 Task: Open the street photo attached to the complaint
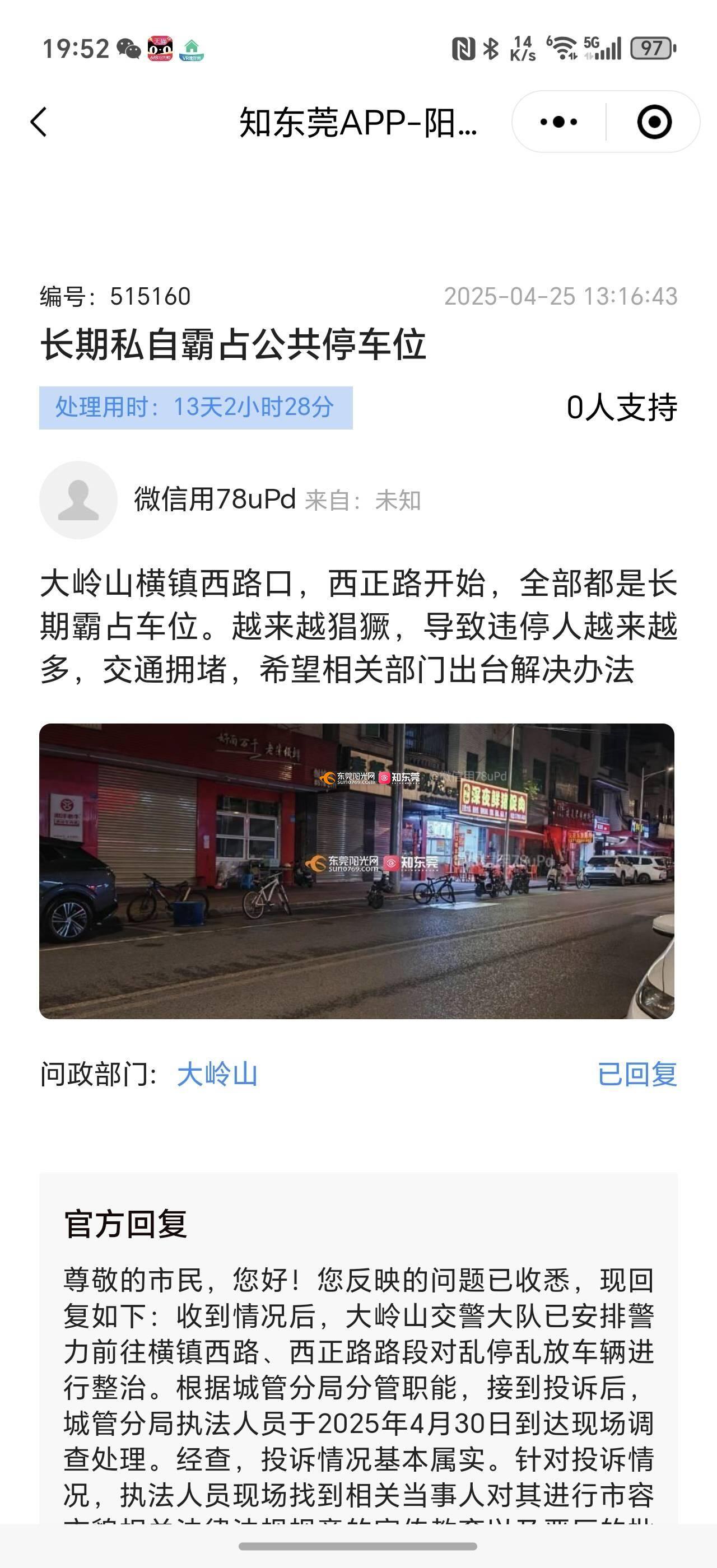357,871
